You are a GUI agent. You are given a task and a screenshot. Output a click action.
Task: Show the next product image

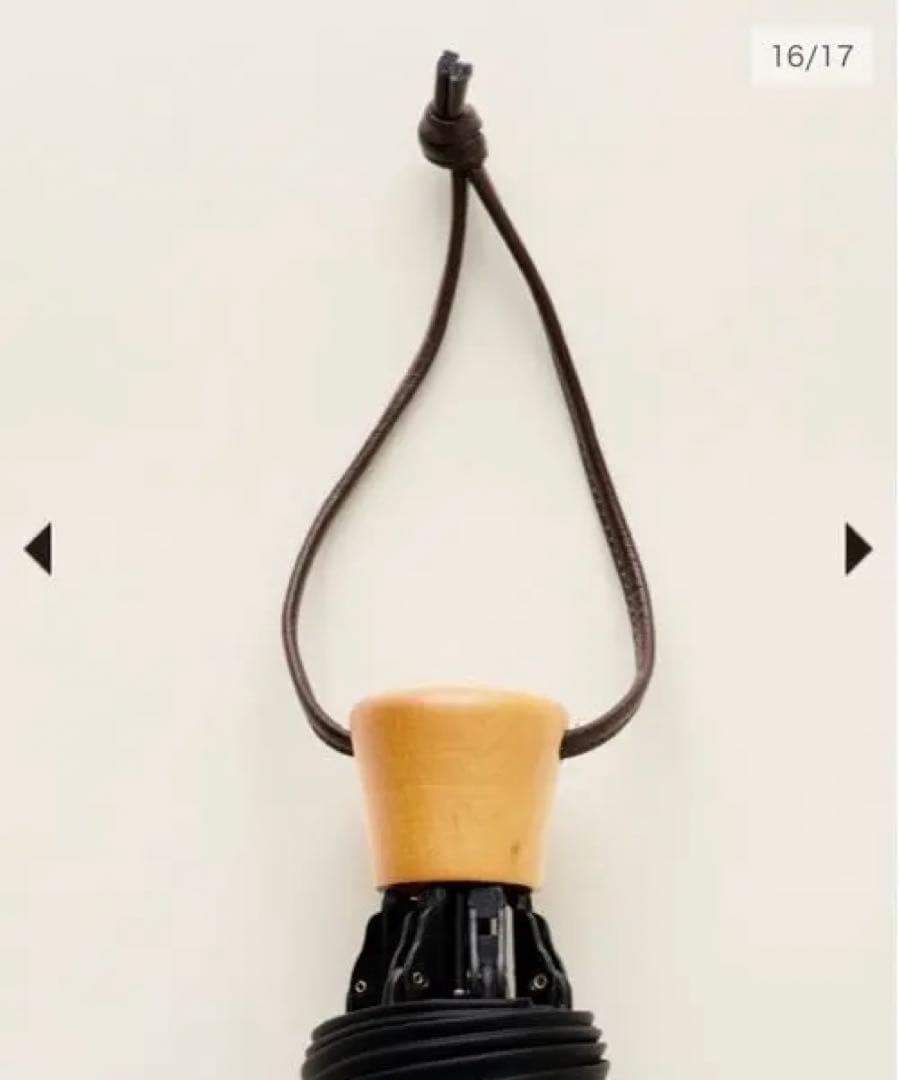click(x=857, y=549)
